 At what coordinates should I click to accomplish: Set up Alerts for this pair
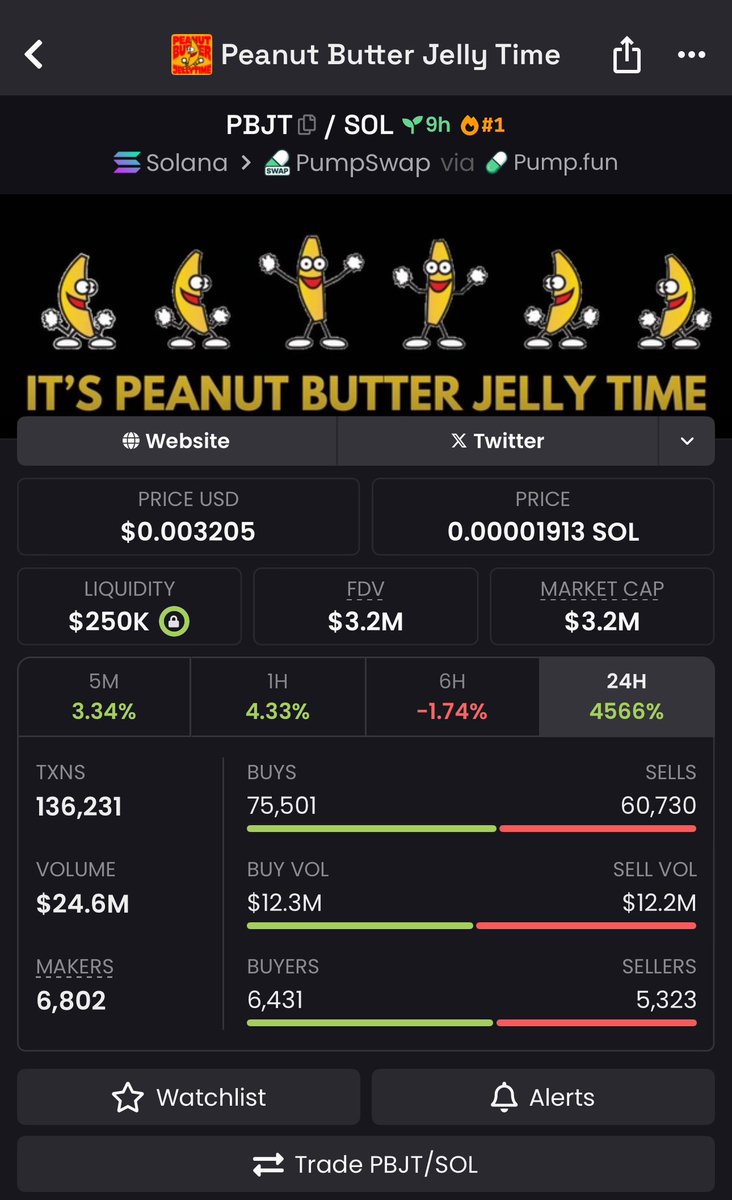click(x=543, y=1097)
